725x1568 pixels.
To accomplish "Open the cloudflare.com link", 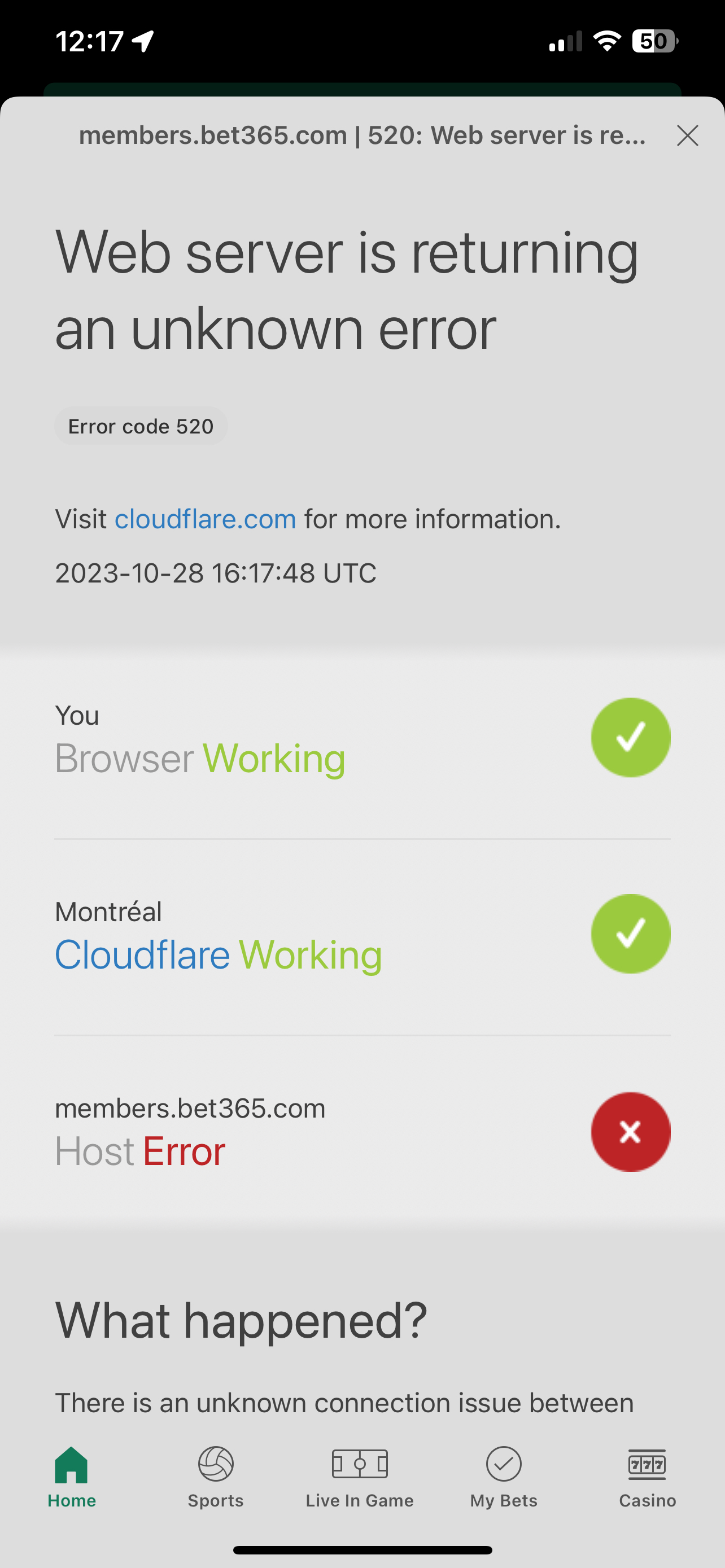I will tap(205, 519).
